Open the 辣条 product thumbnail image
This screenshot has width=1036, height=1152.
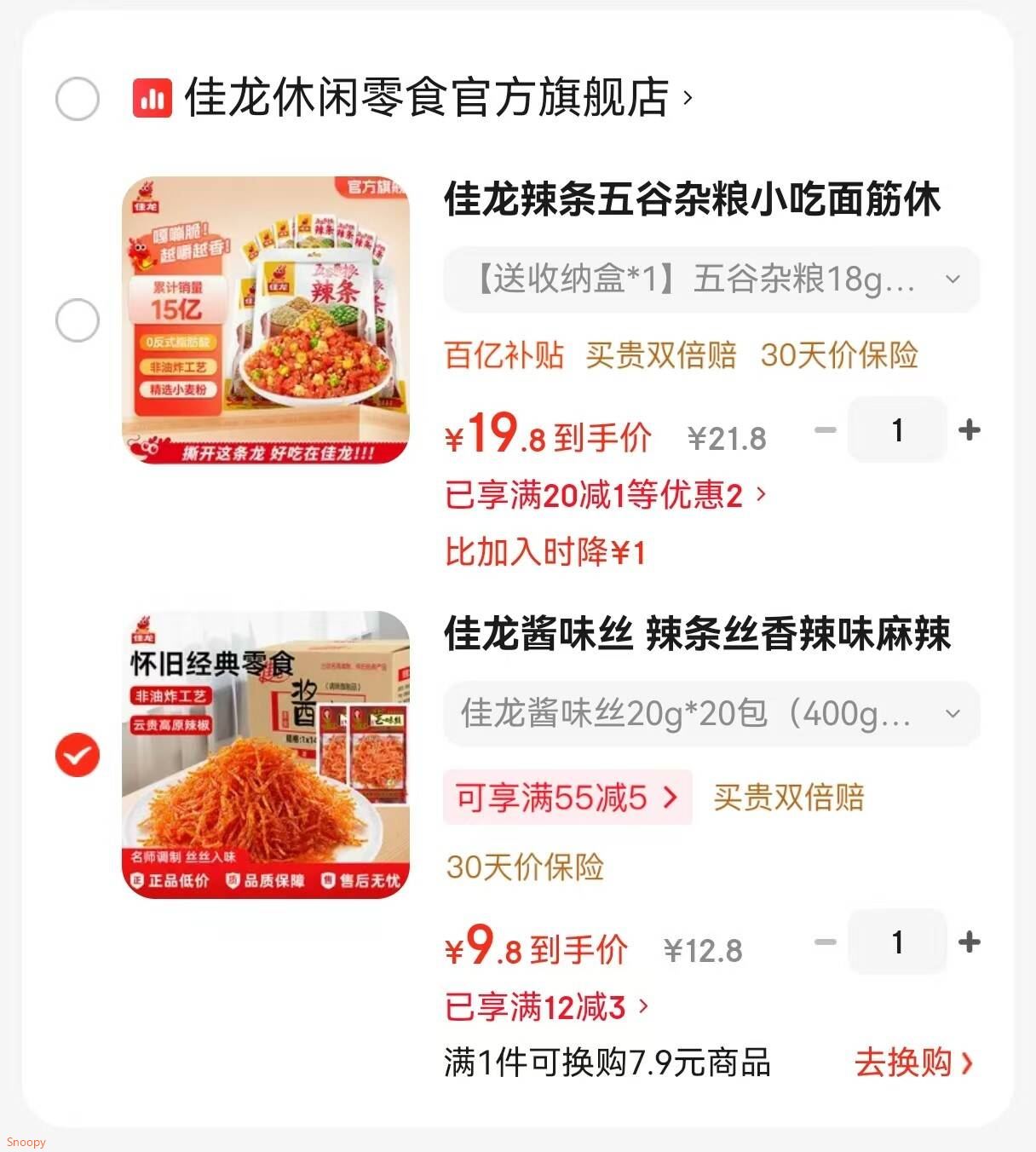click(266, 320)
